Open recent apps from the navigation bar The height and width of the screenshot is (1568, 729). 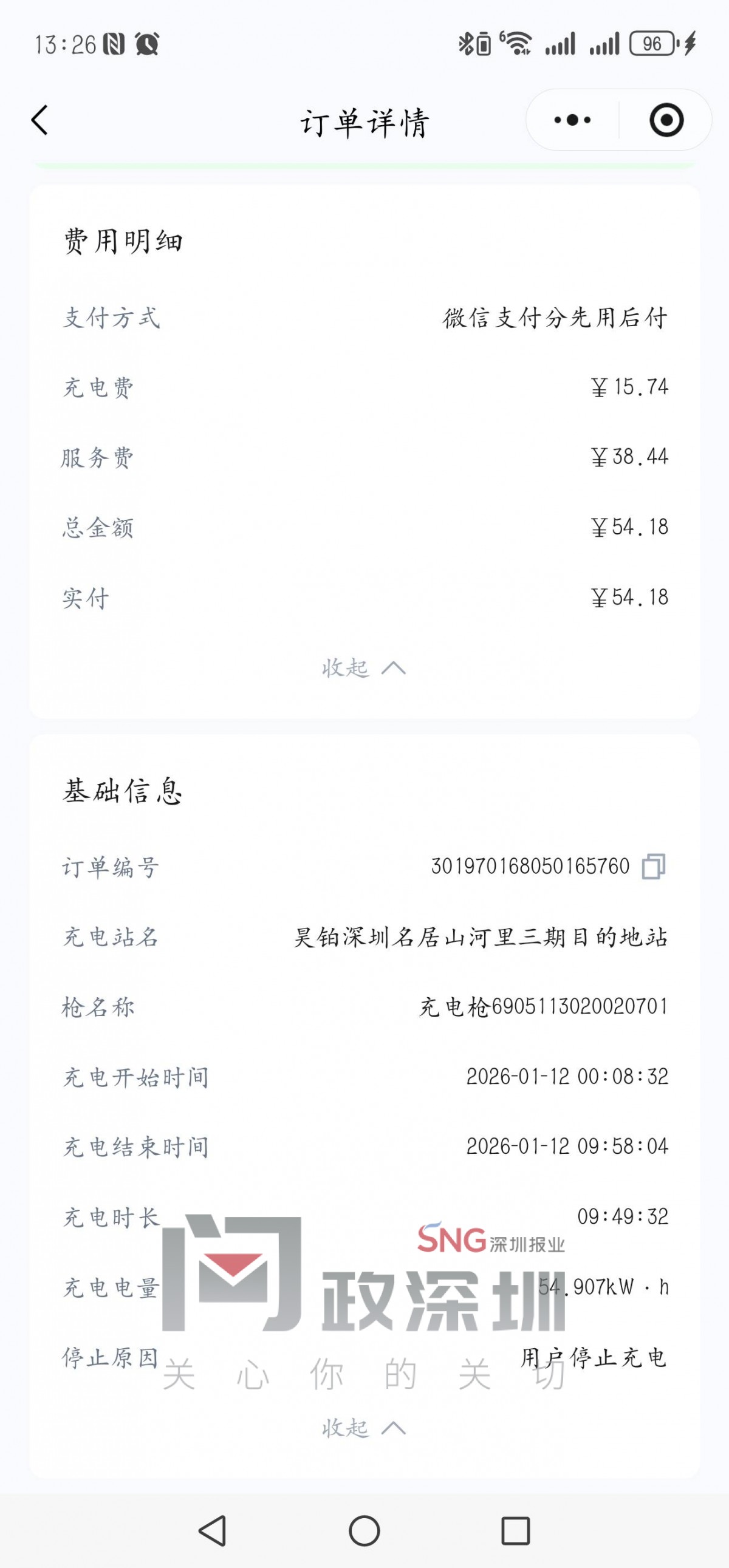(515, 1531)
